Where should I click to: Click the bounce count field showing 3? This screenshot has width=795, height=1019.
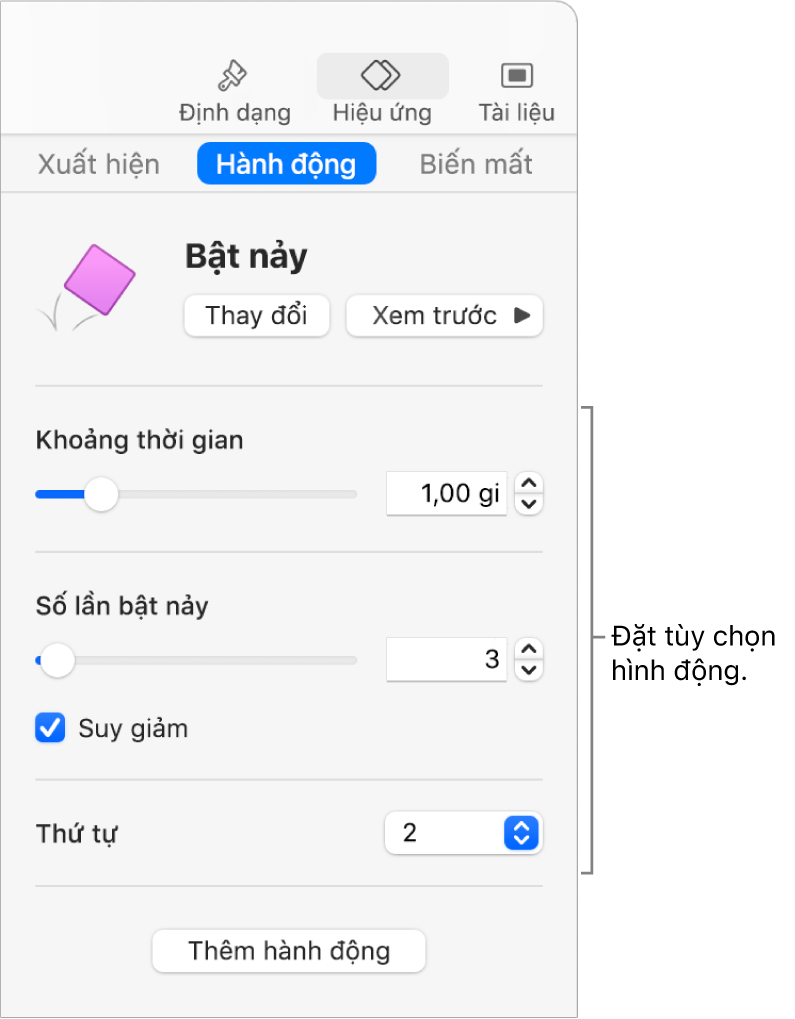(x=447, y=660)
